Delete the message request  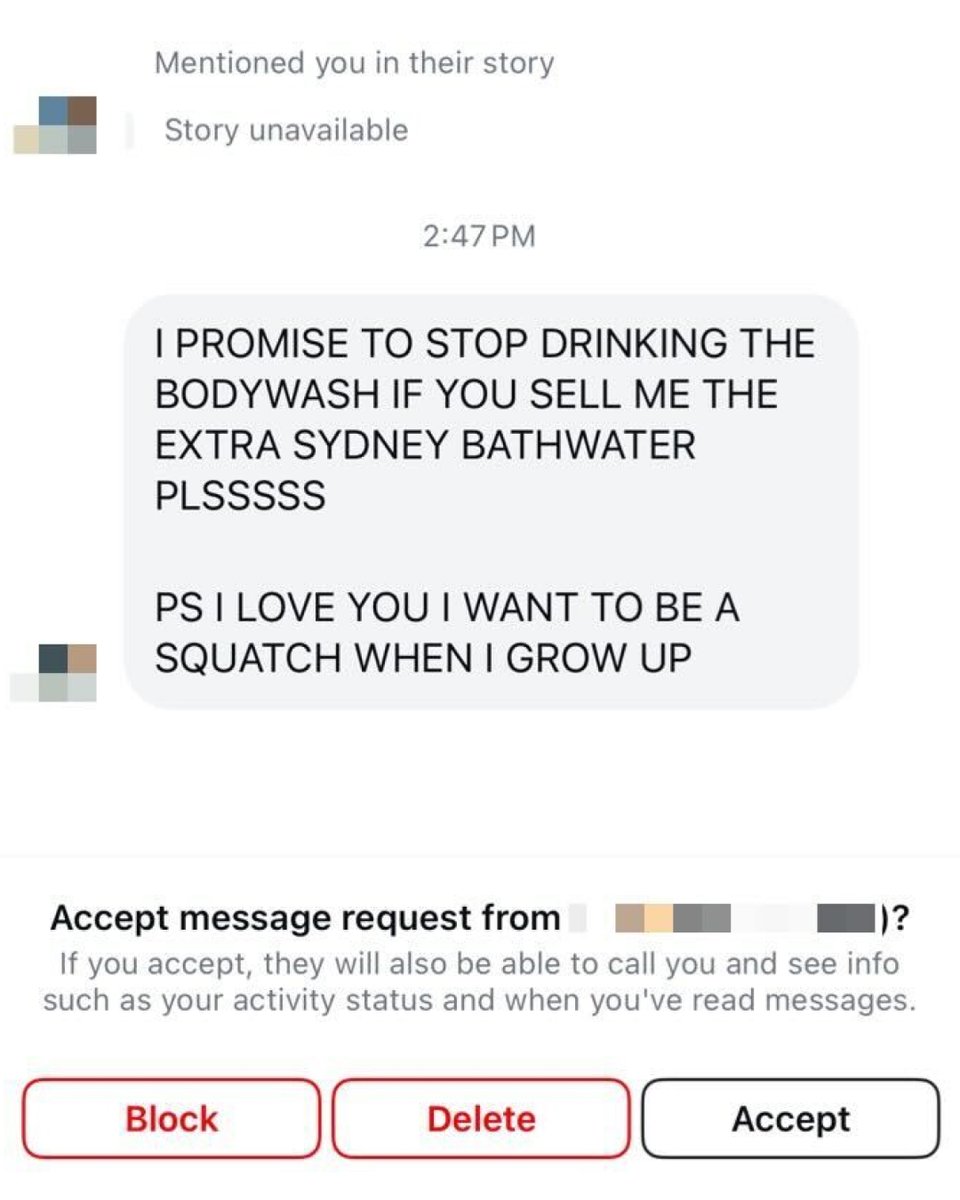[x=481, y=1118]
